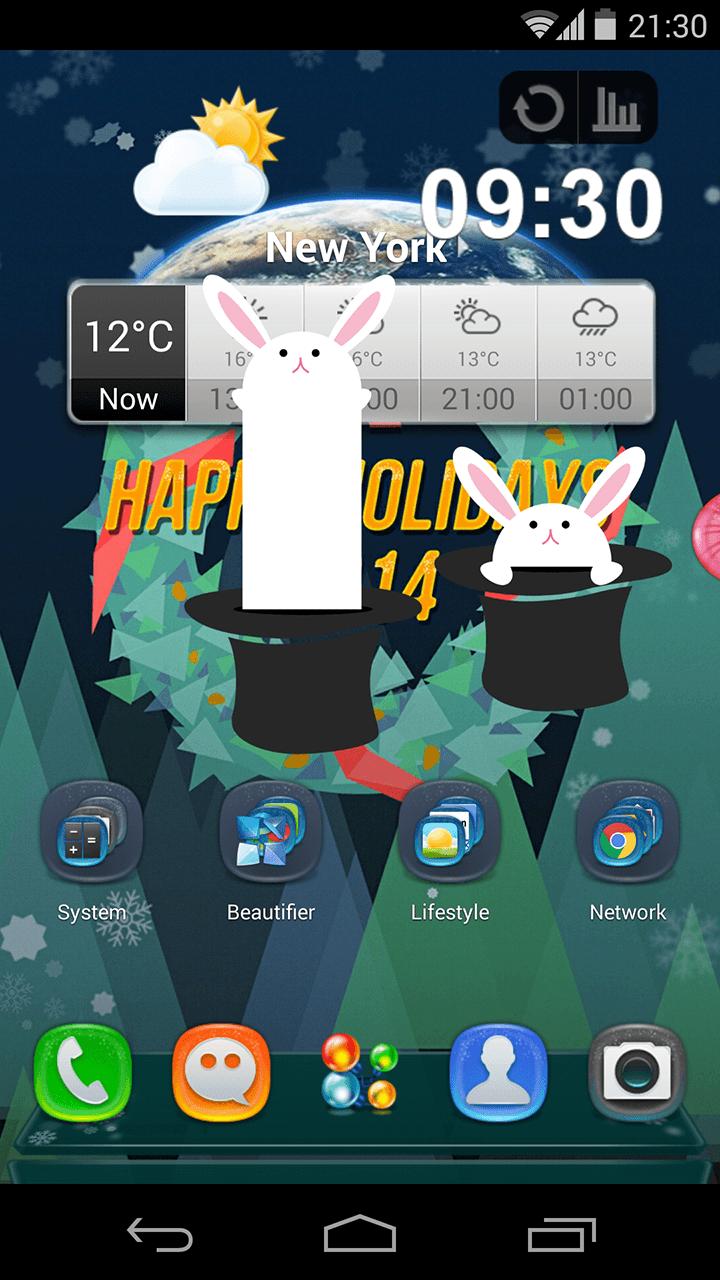
Task: Refresh the weather widget
Action: [539, 108]
